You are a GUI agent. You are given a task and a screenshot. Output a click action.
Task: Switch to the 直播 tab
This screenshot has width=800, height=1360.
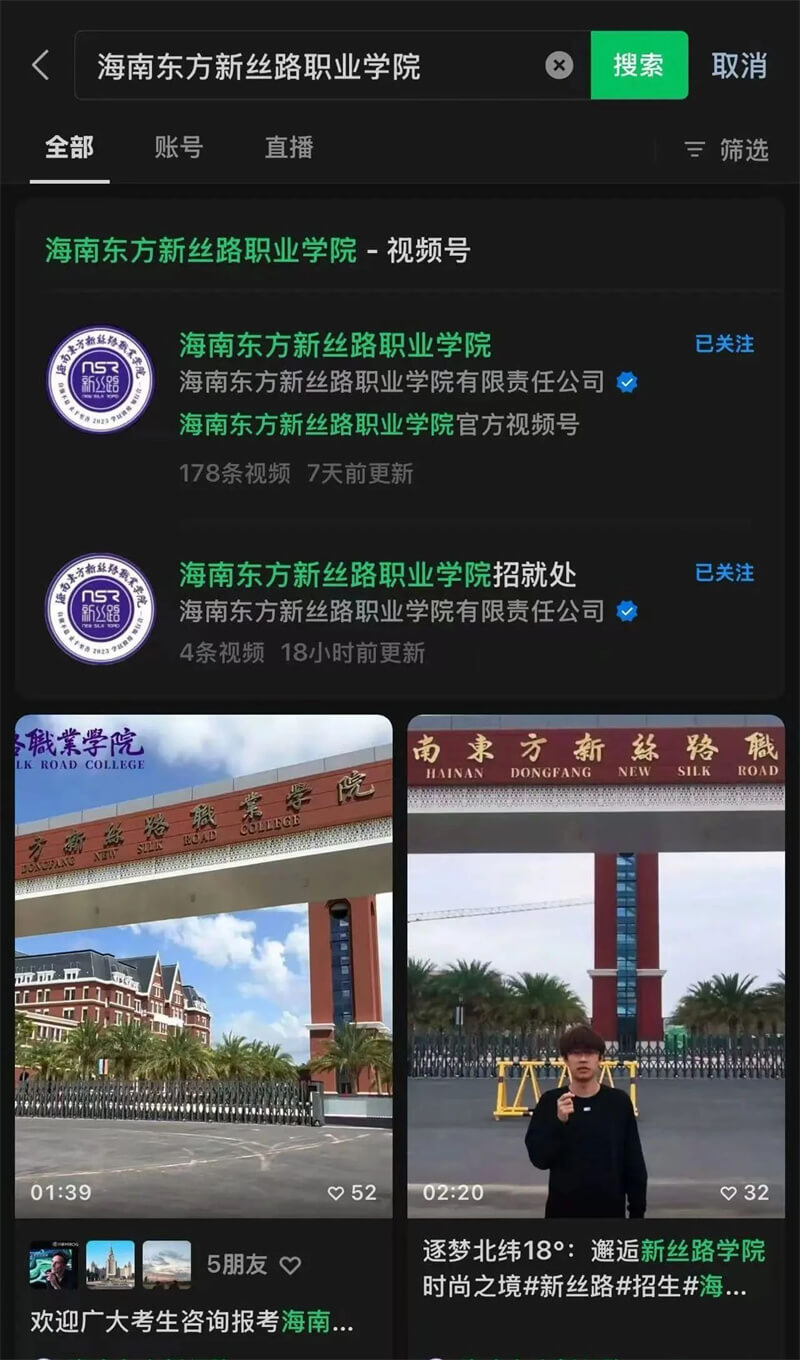(289, 148)
